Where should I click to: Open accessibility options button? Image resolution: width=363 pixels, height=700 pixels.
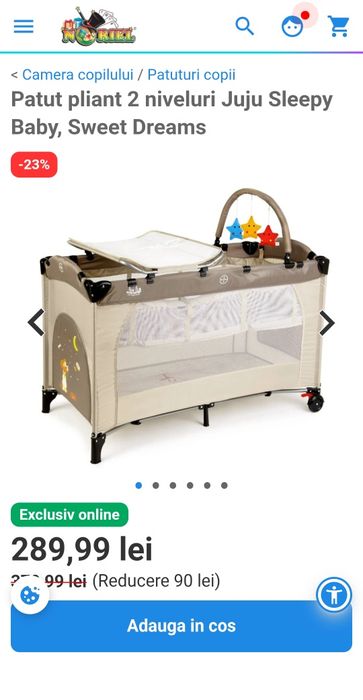[x=334, y=595]
